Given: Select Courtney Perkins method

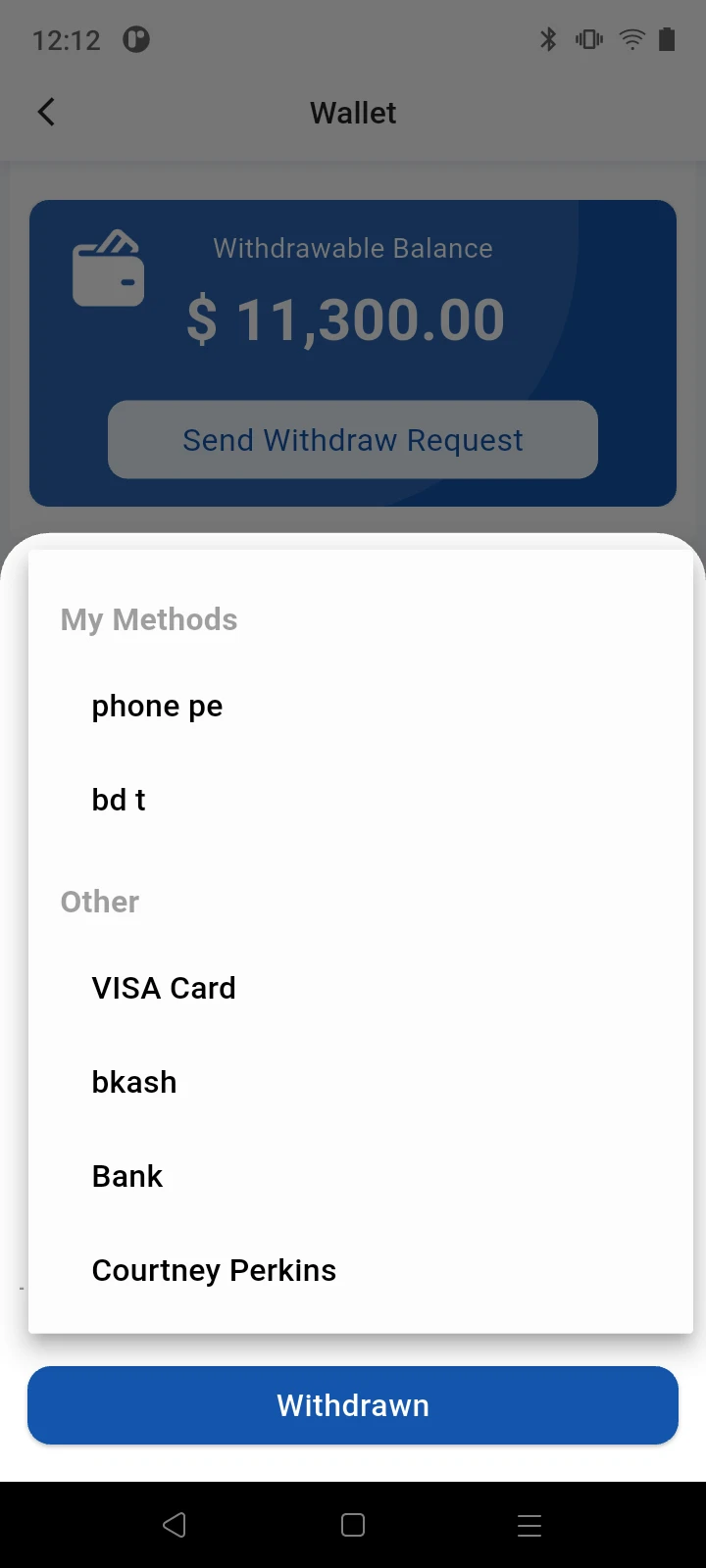Looking at the screenshot, I should [214, 1271].
